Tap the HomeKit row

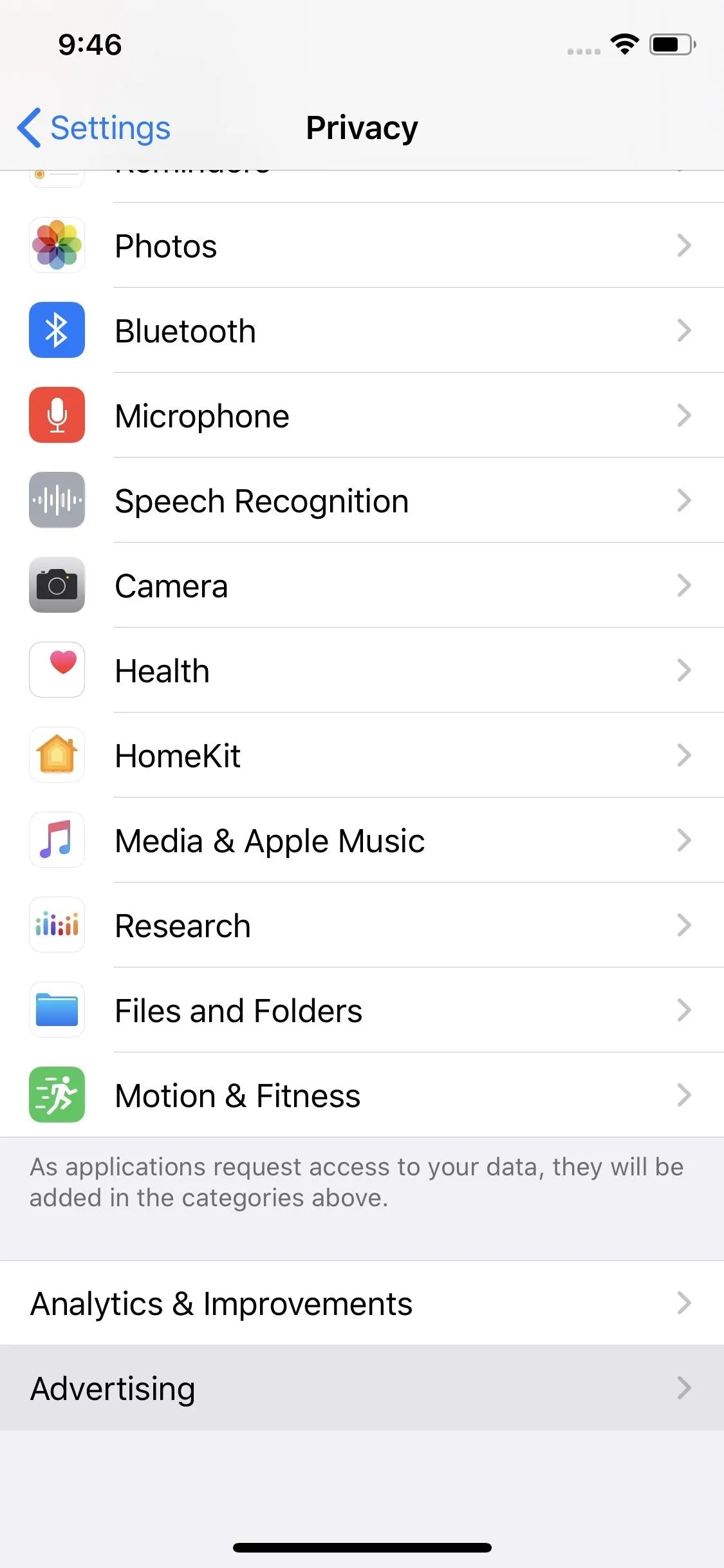pos(362,755)
